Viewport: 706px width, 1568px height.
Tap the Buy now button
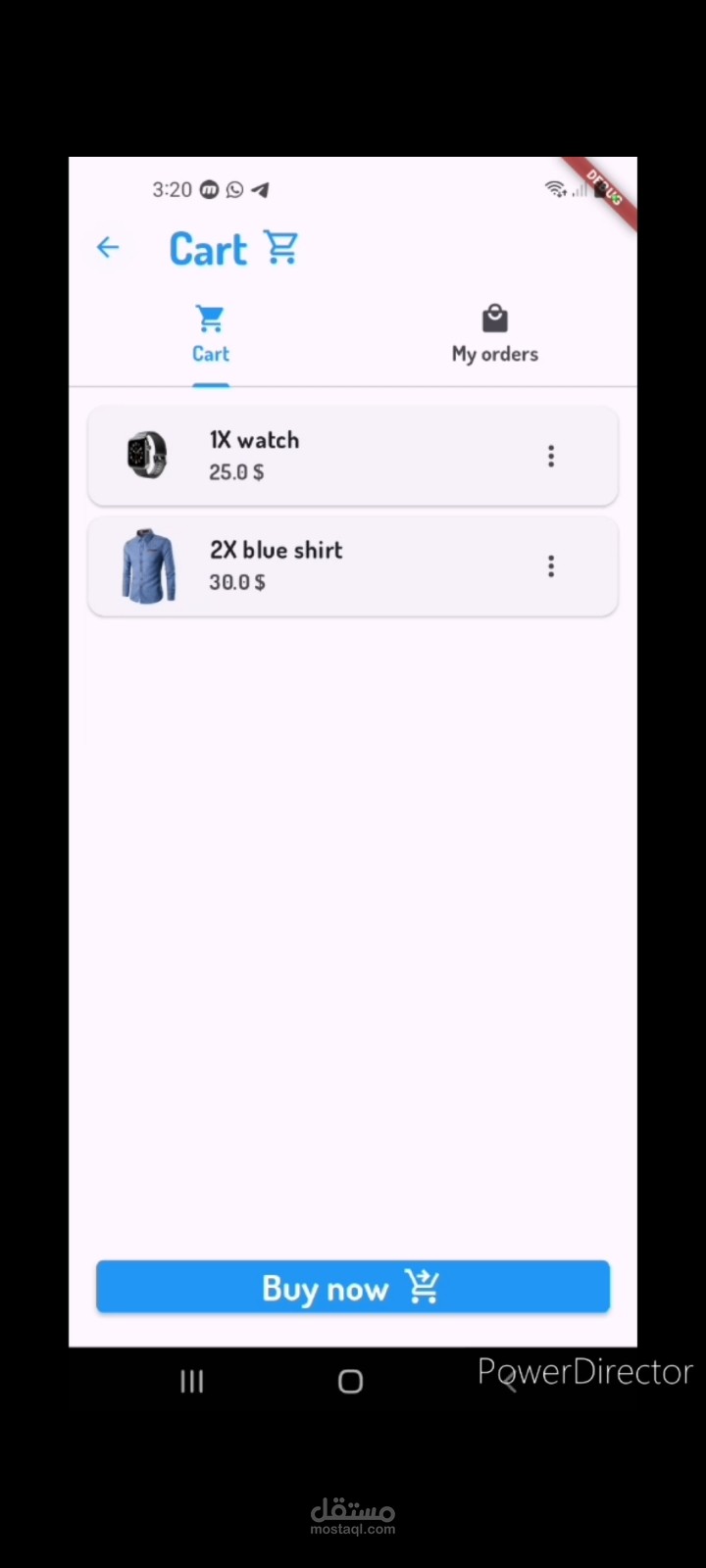click(353, 1287)
